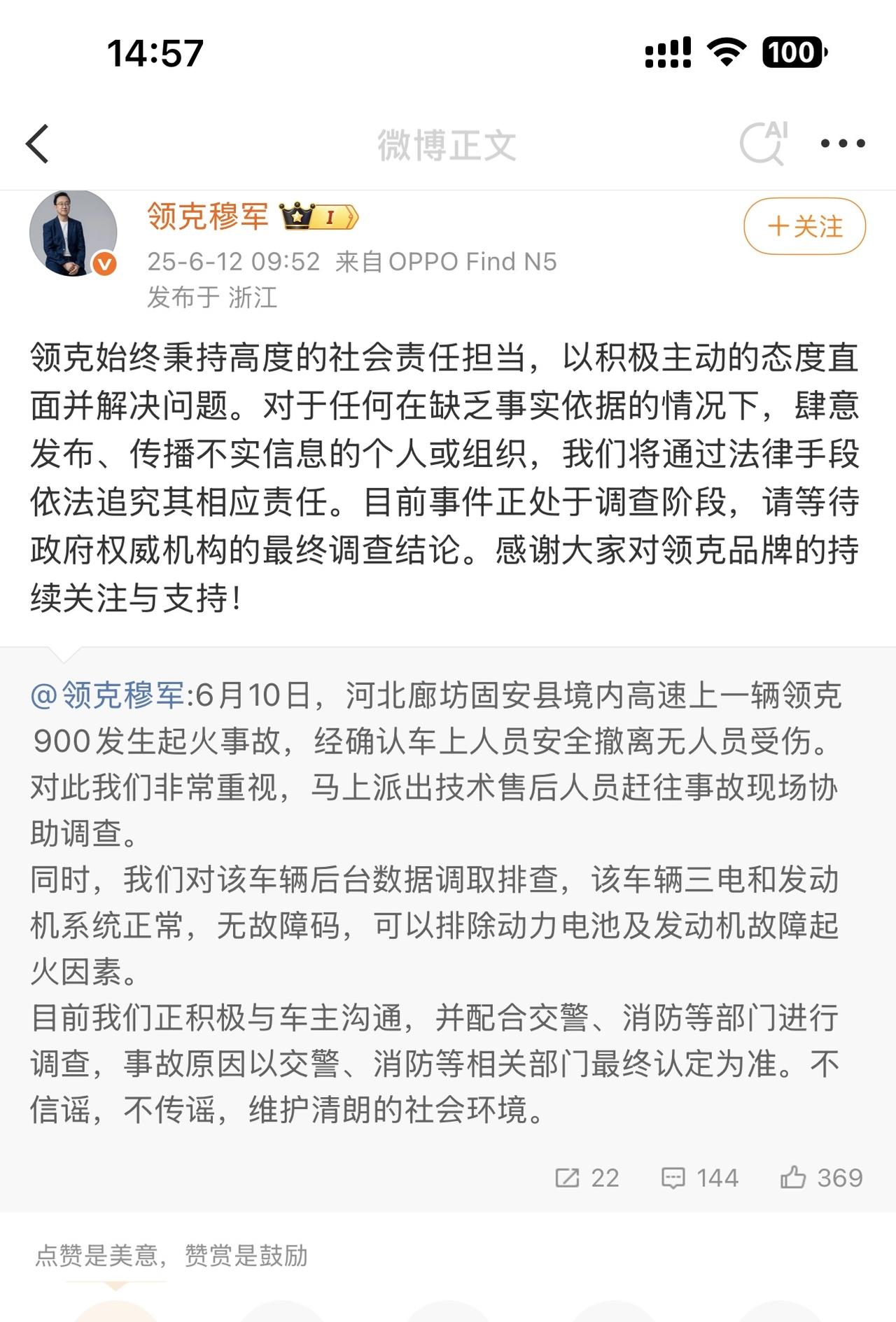The width and height of the screenshot is (896, 1322).
Task: View the quoted post's 22 reposts
Action: point(587,1178)
